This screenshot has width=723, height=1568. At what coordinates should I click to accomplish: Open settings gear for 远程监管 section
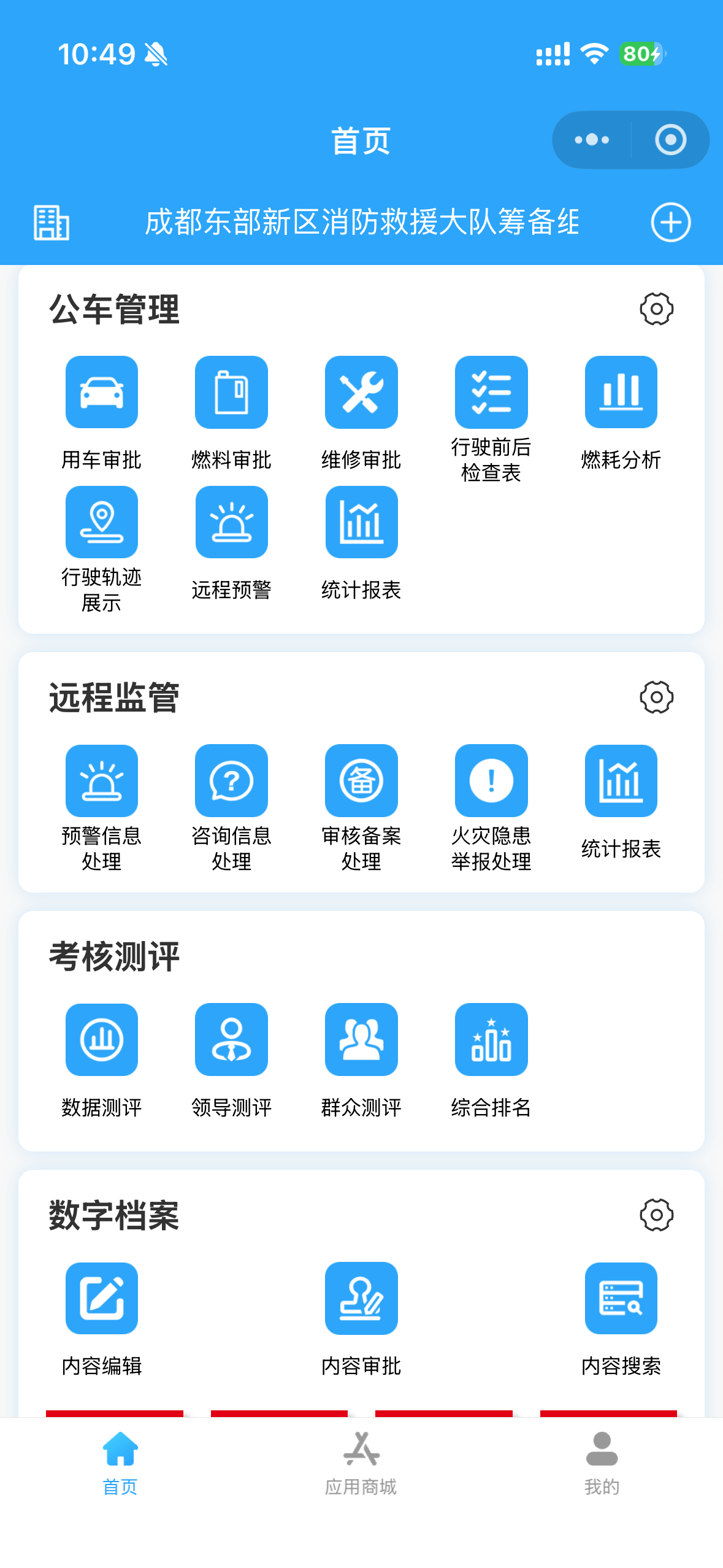pos(656,697)
